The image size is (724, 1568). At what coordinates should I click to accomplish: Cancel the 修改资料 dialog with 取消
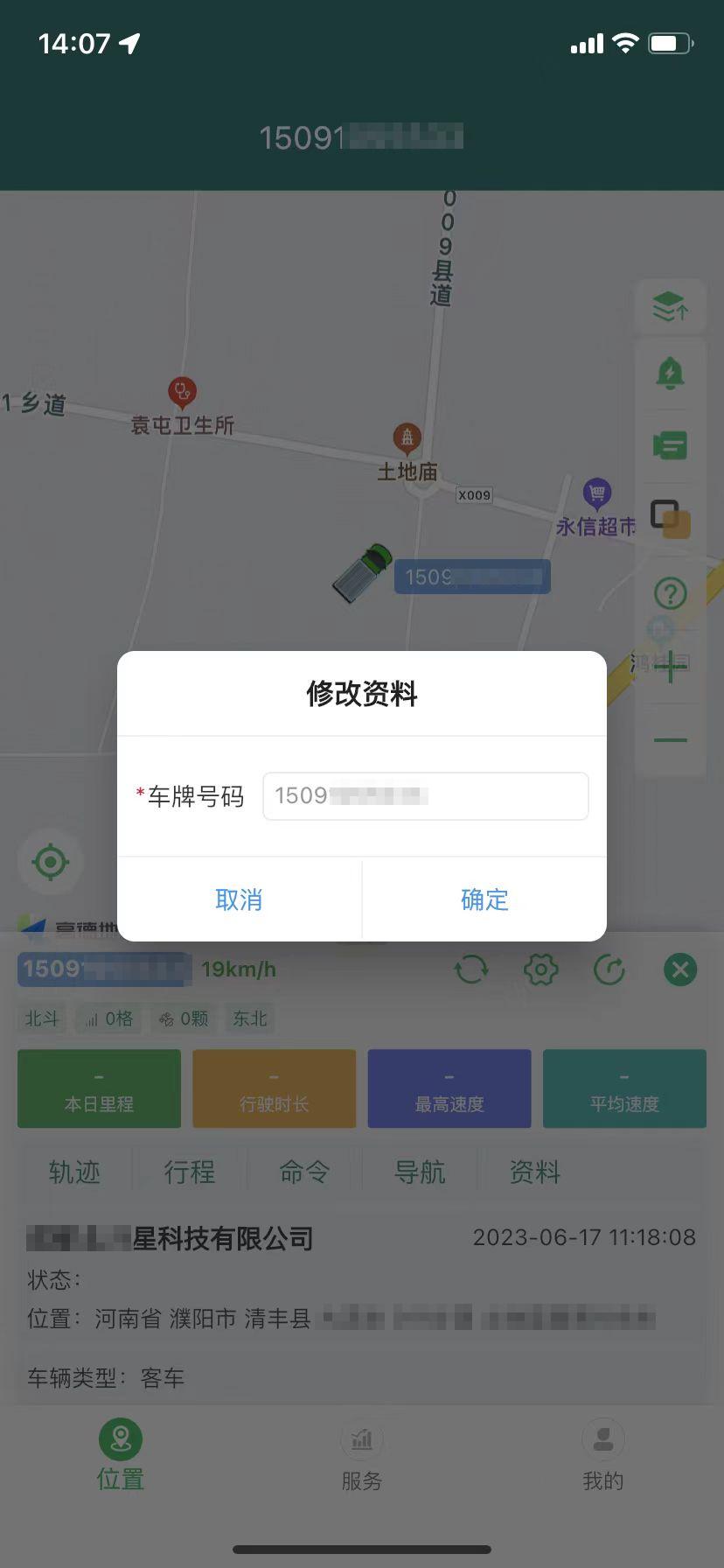pyautogui.click(x=239, y=899)
